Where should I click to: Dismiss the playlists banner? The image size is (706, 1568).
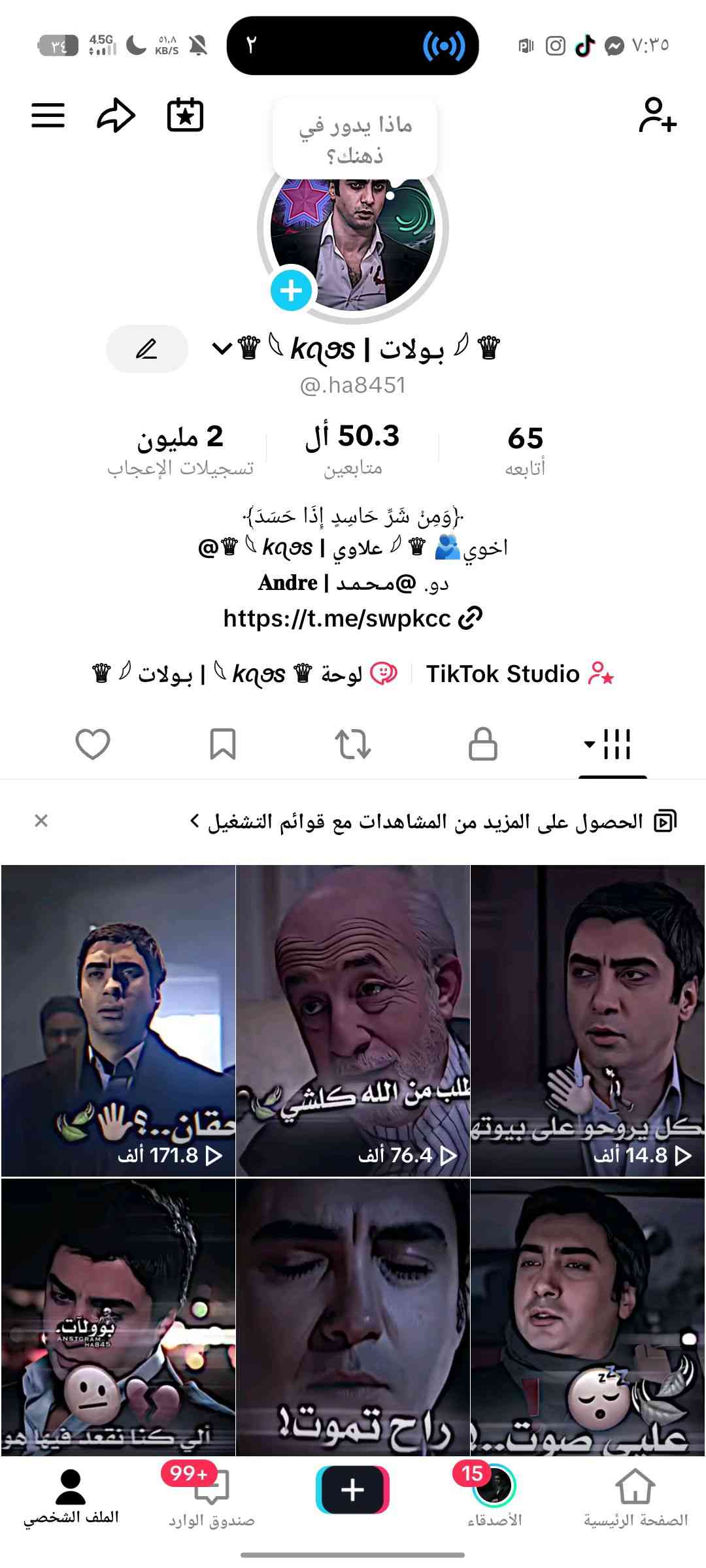point(41,821)
